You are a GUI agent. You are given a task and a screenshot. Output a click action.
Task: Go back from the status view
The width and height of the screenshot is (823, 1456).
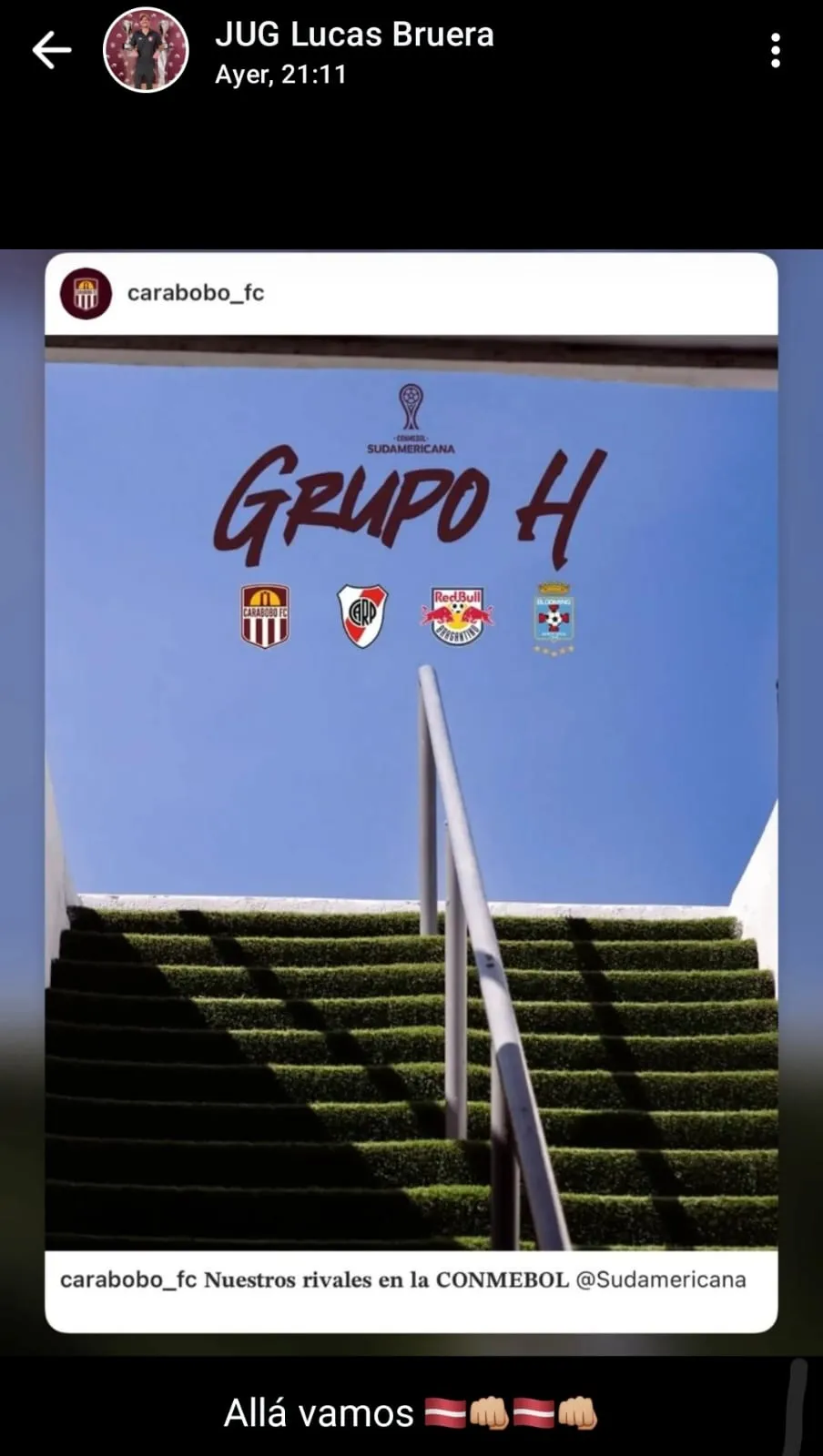coord(51,51)
